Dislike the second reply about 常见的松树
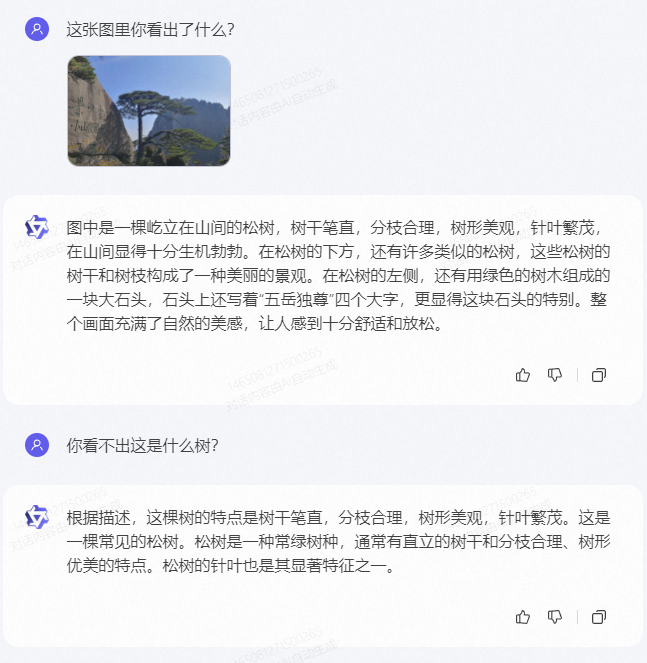The width and height of the screenshot is (647, 663). click(x=555, y=617)
